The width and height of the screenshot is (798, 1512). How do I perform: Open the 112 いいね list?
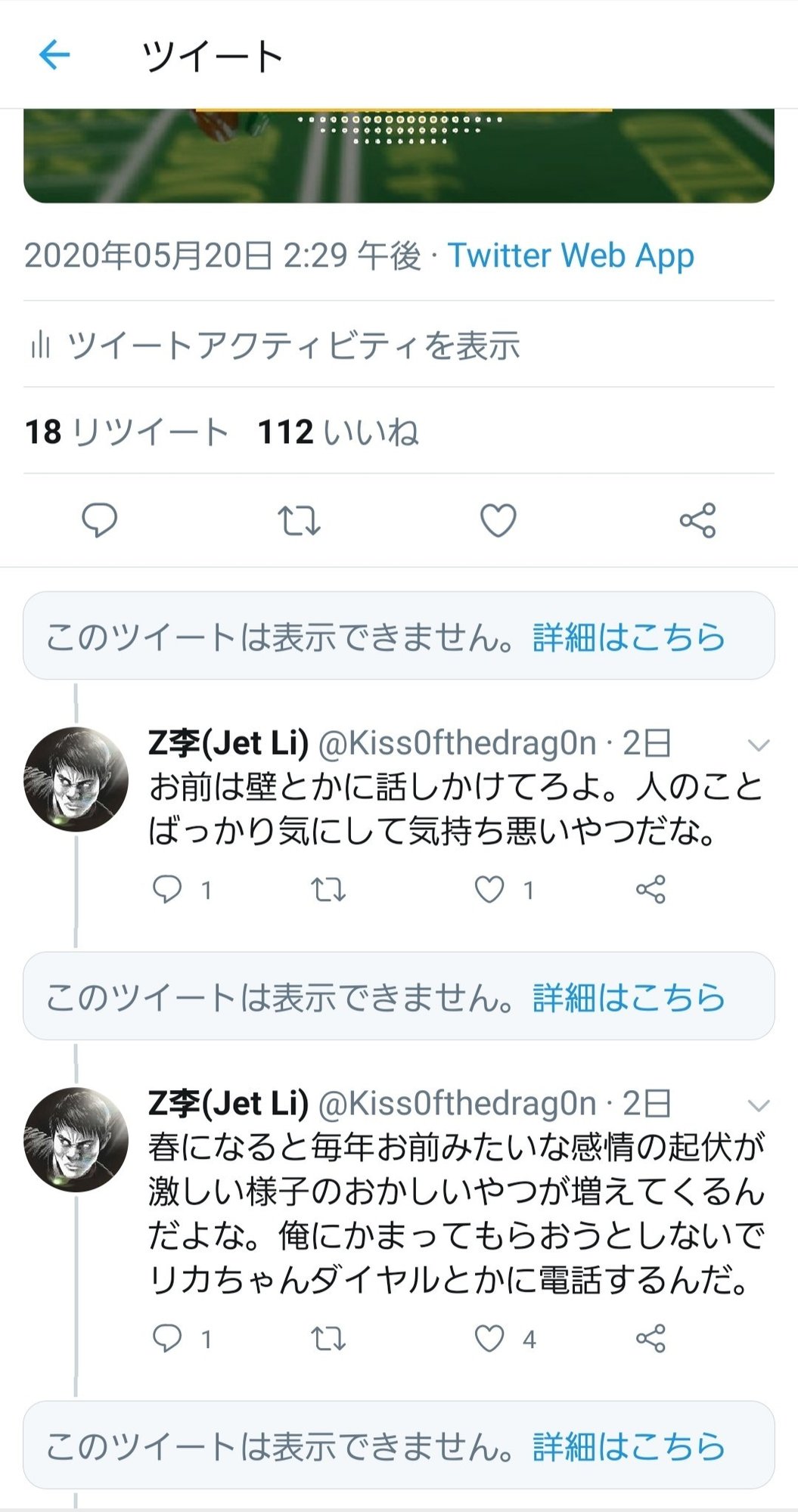coord(337,432)
